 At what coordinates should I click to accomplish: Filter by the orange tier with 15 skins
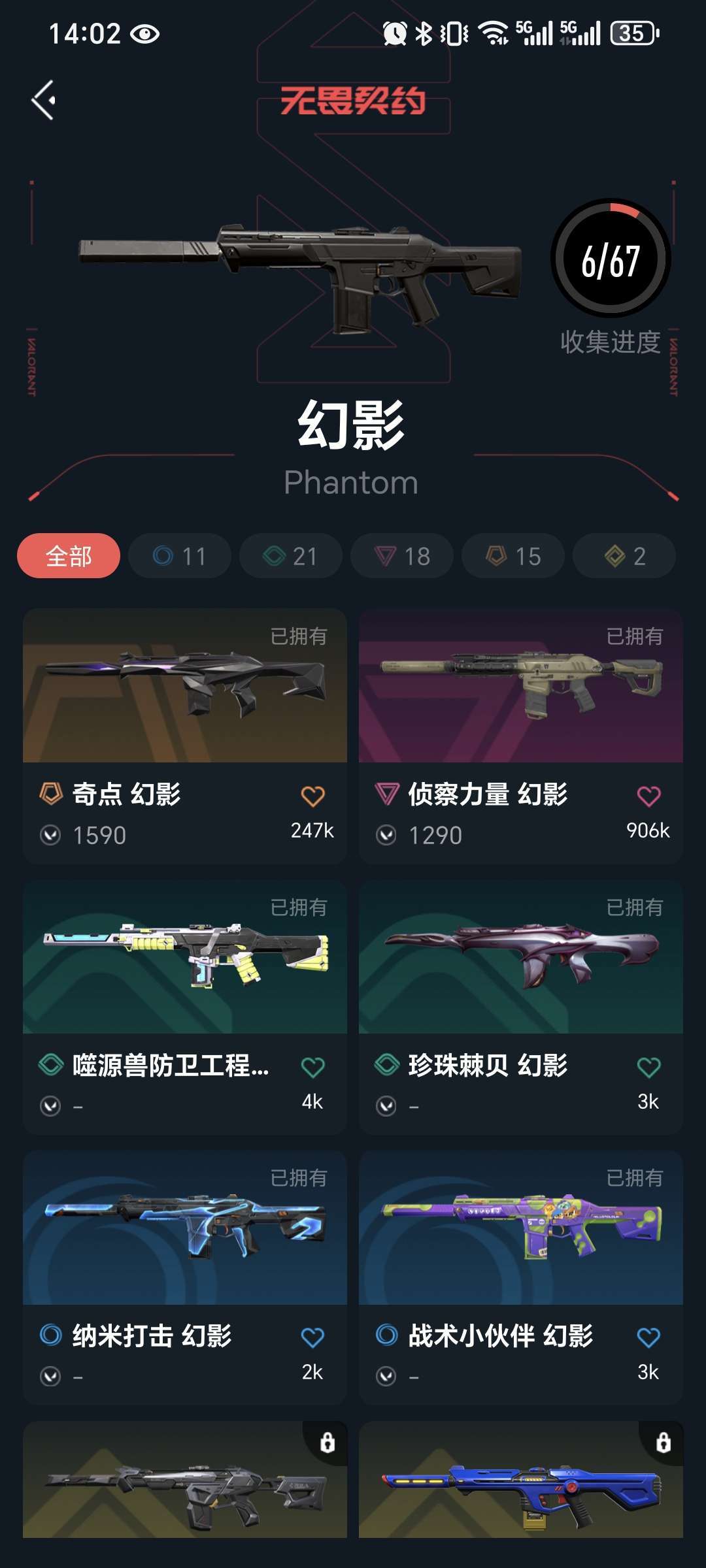(x=513, y=556)
